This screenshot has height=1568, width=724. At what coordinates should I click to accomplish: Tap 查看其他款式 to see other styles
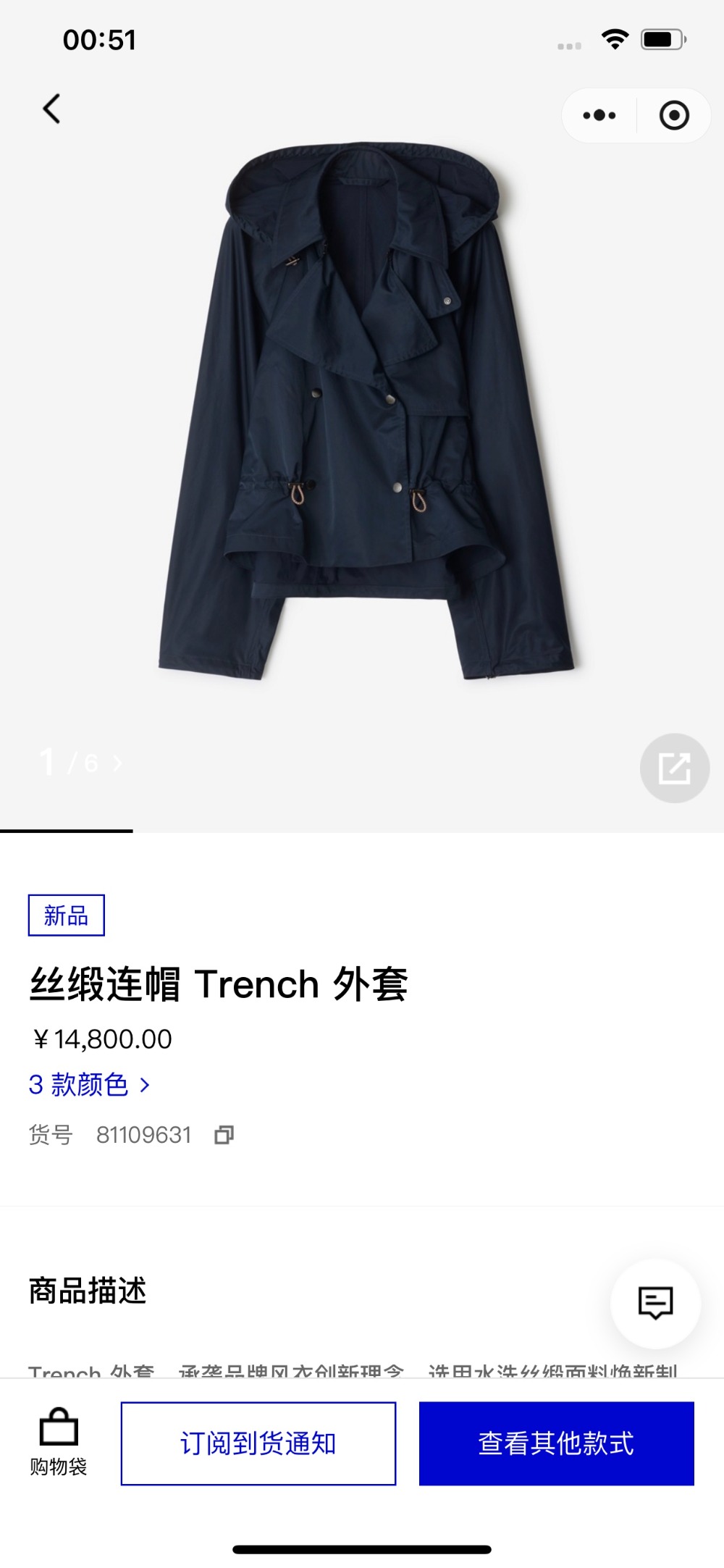click(x=556, y=1443)
